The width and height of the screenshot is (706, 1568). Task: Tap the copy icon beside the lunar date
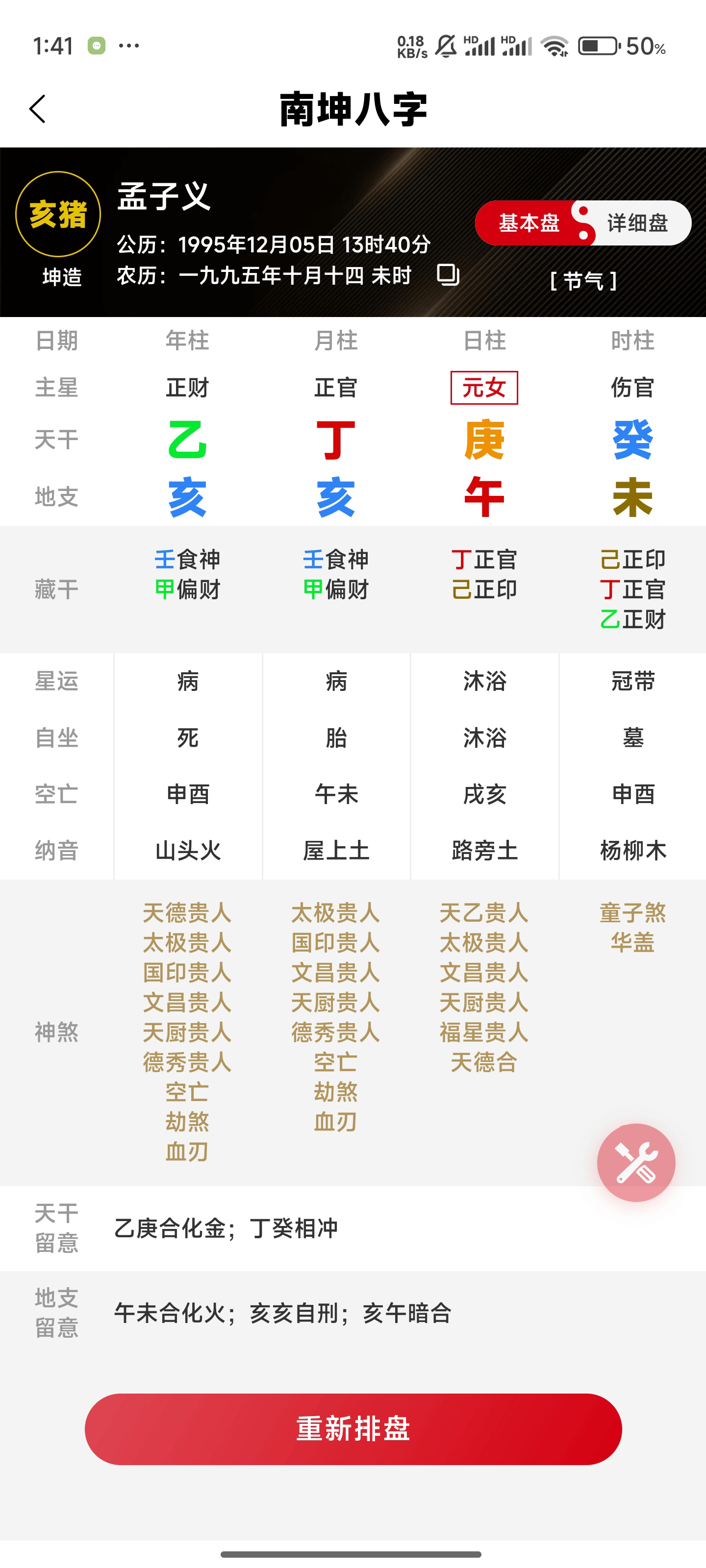(x=449, y=275)
